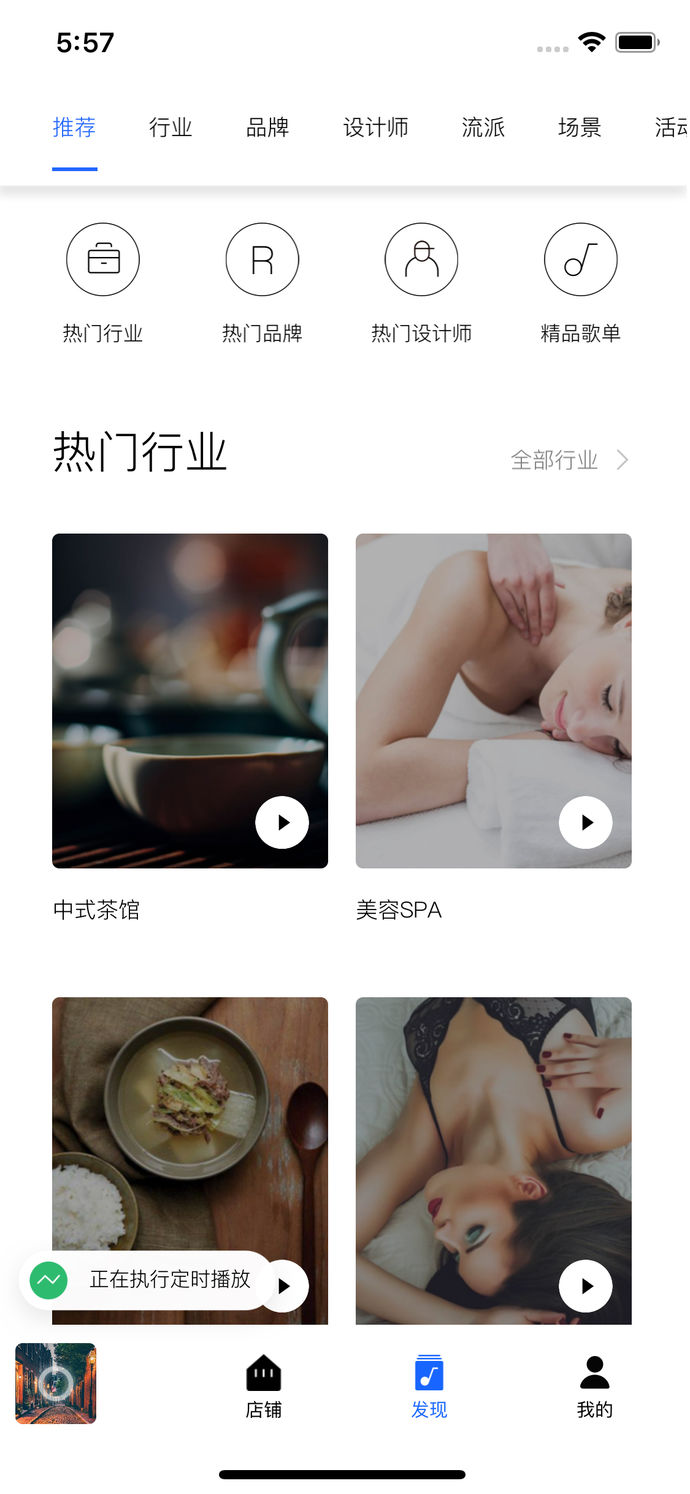Switch to the 行业 top tab
Image resolution: width=690 pixels, height=1494 pixels.
[x=170, y=128]
